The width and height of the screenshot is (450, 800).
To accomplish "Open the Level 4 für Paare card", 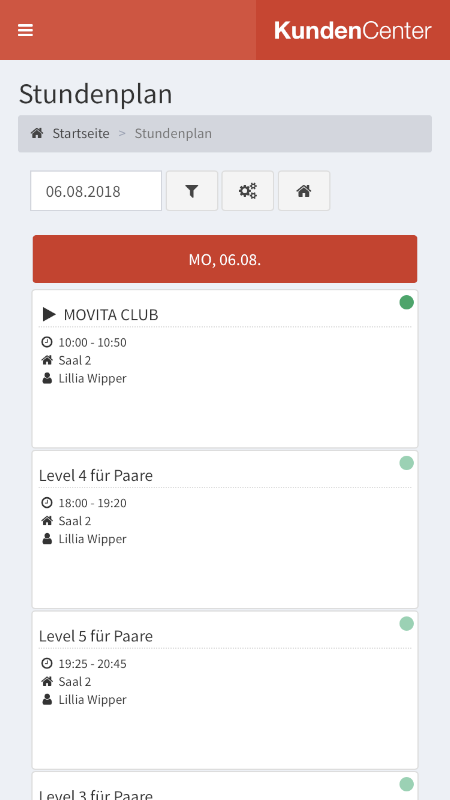I will coord(225,530).
